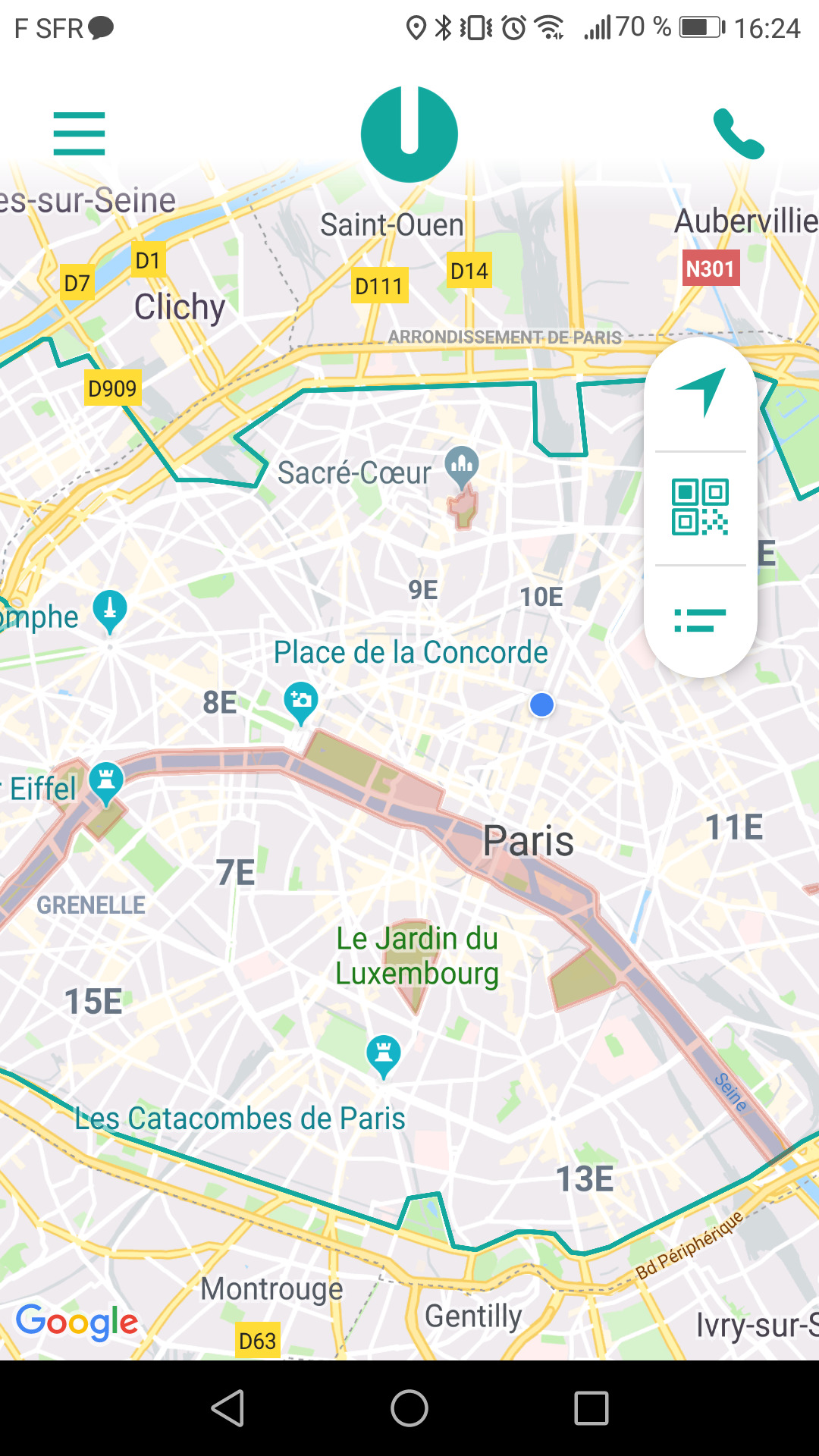Open the QR code scanner

click(x=700, y=507)
